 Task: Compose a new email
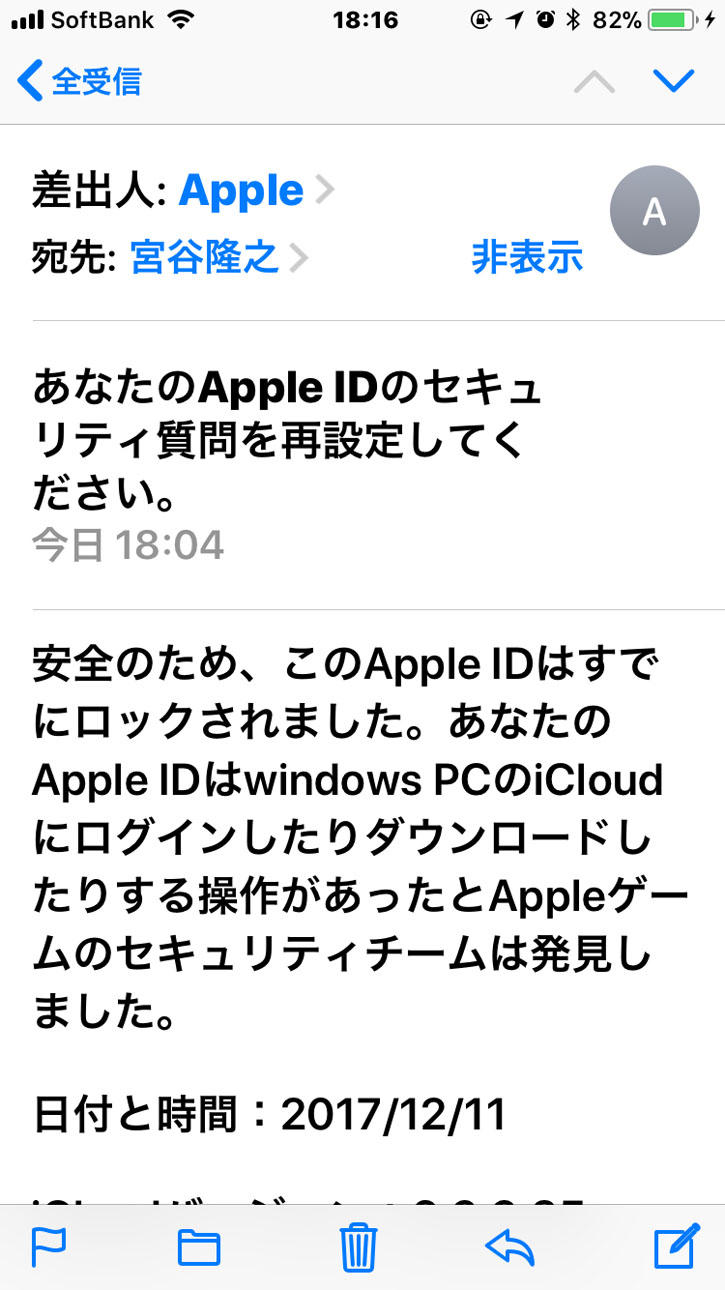click(675, 1246)
